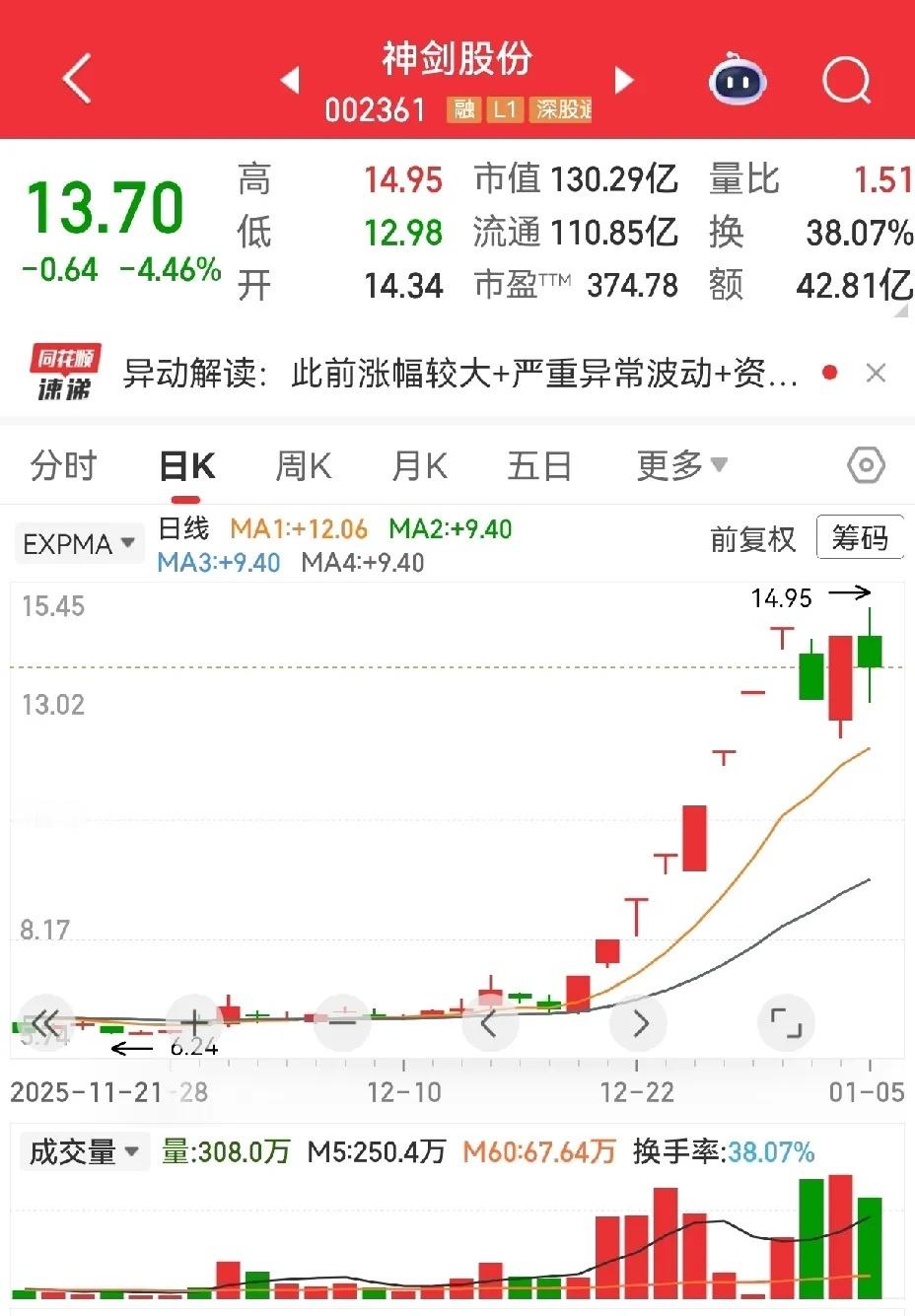This screenshot has height=1316, width=915.
Task: Open the search magnifier
Action: point(847,80)
